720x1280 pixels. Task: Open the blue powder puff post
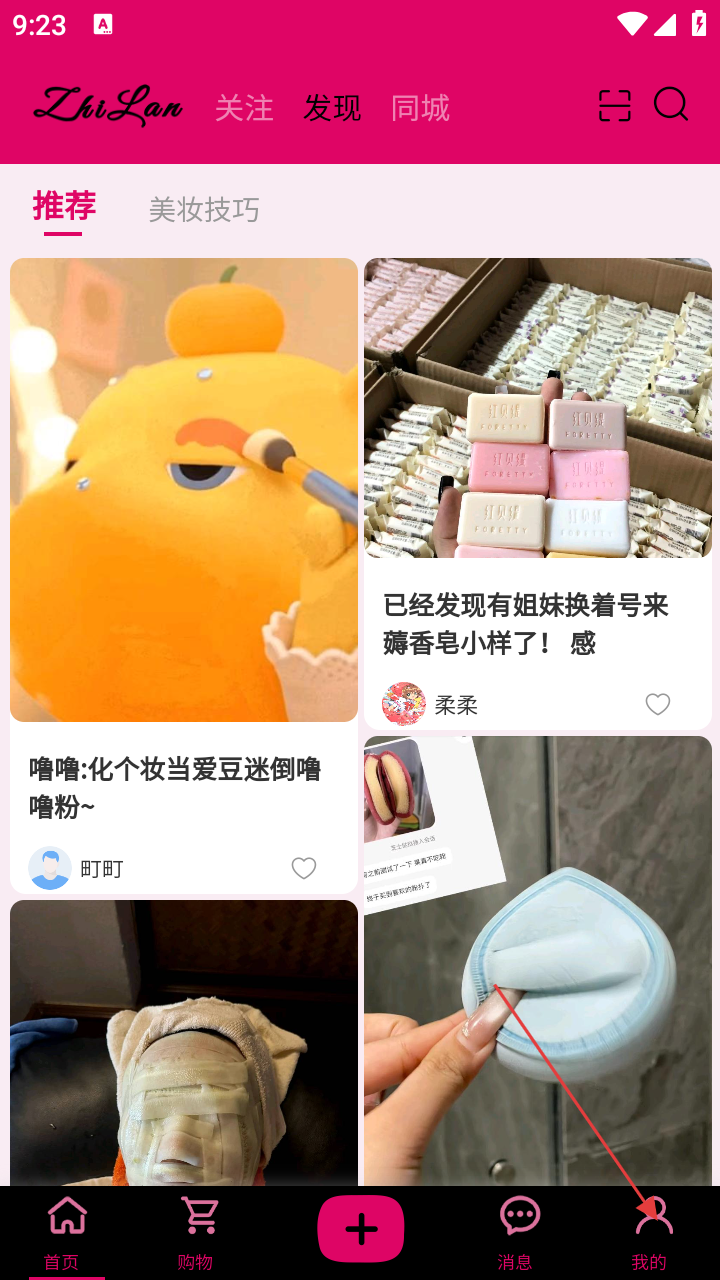coord(538,960)
